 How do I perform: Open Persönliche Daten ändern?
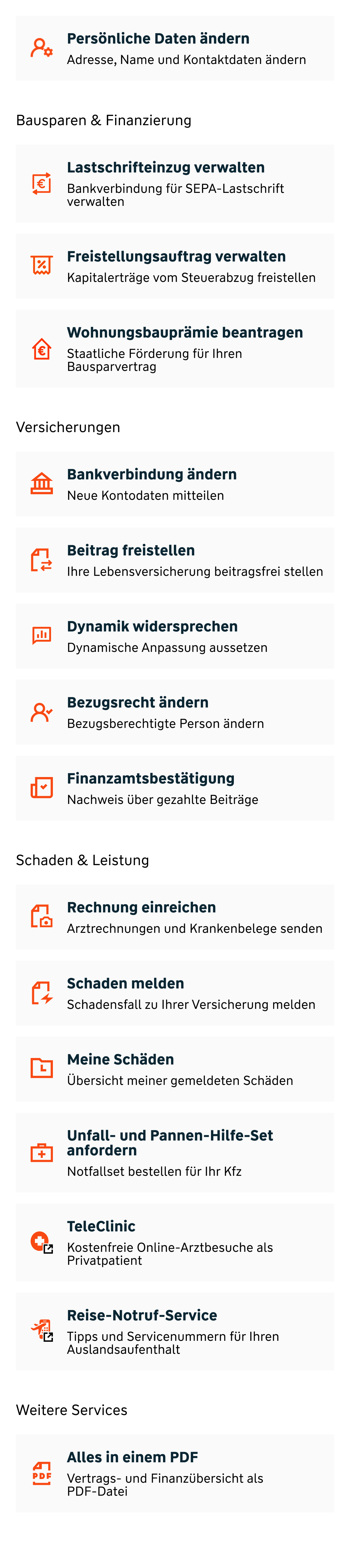point(174,48)
